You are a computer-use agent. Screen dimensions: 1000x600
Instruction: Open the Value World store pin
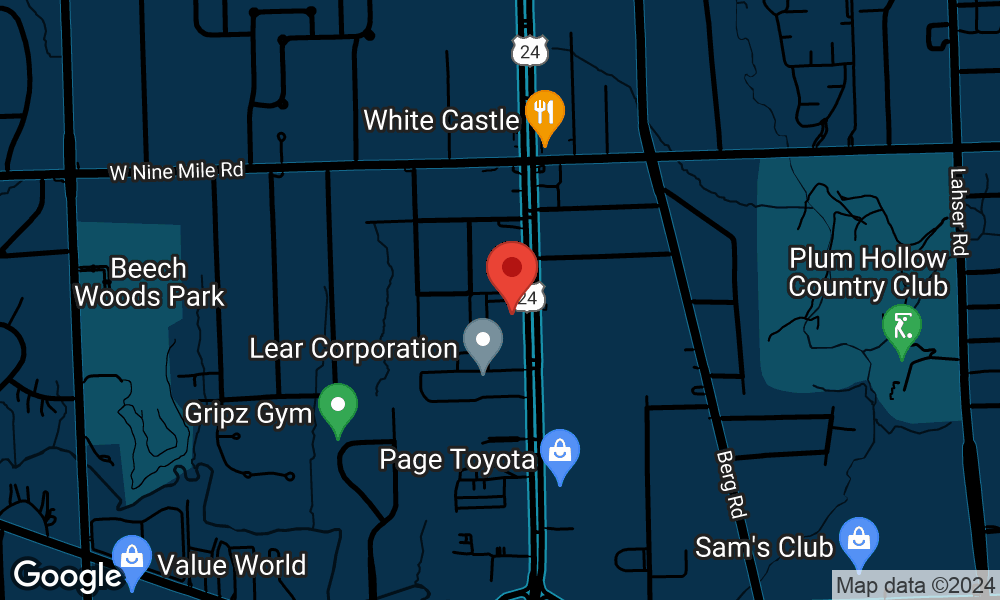pos(132,558)
